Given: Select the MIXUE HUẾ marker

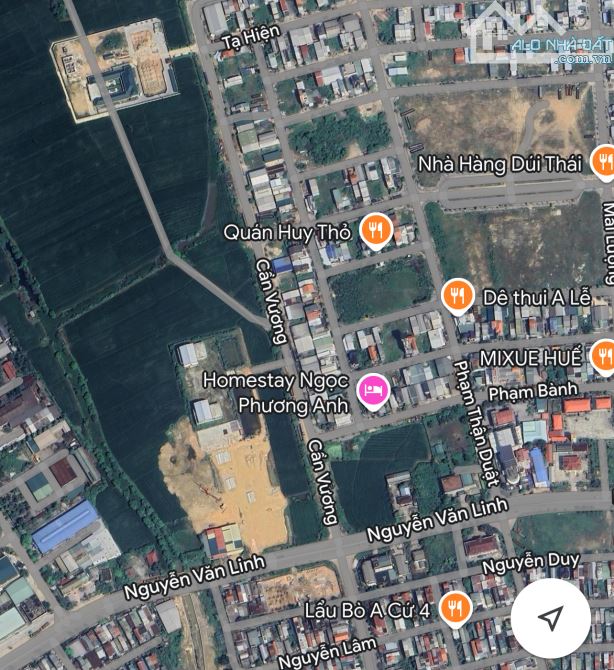Looking at the screenshot, I should pos(604,355).
